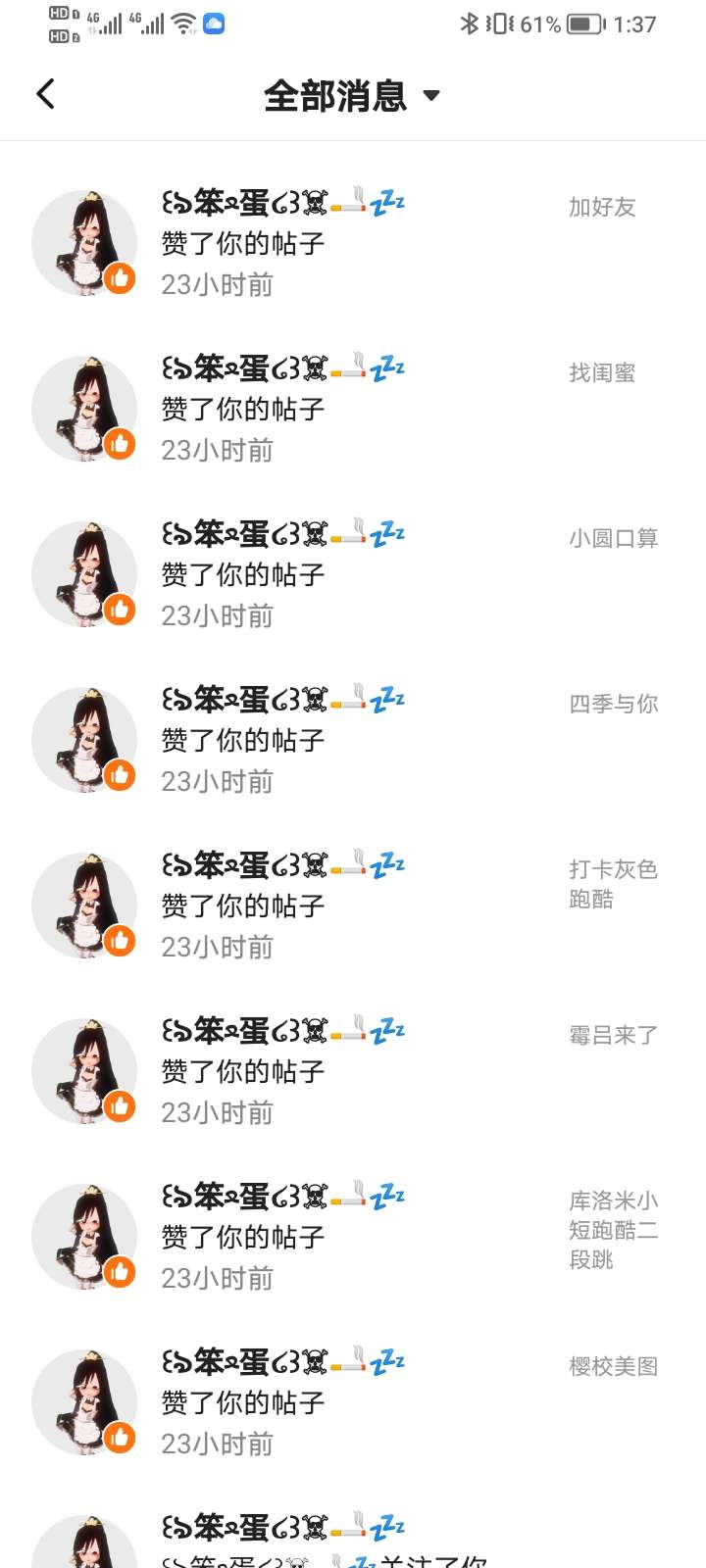Screen dimensions: 706x1568
Task: Open the like notification for post 四季与你
Action: [353, 740]
